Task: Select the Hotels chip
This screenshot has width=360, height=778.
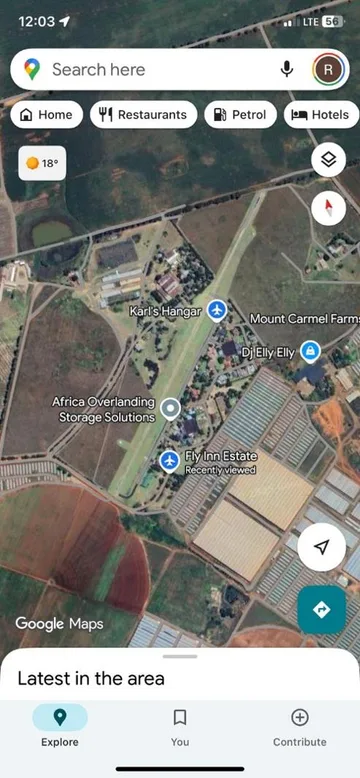Action: point(321,115)
